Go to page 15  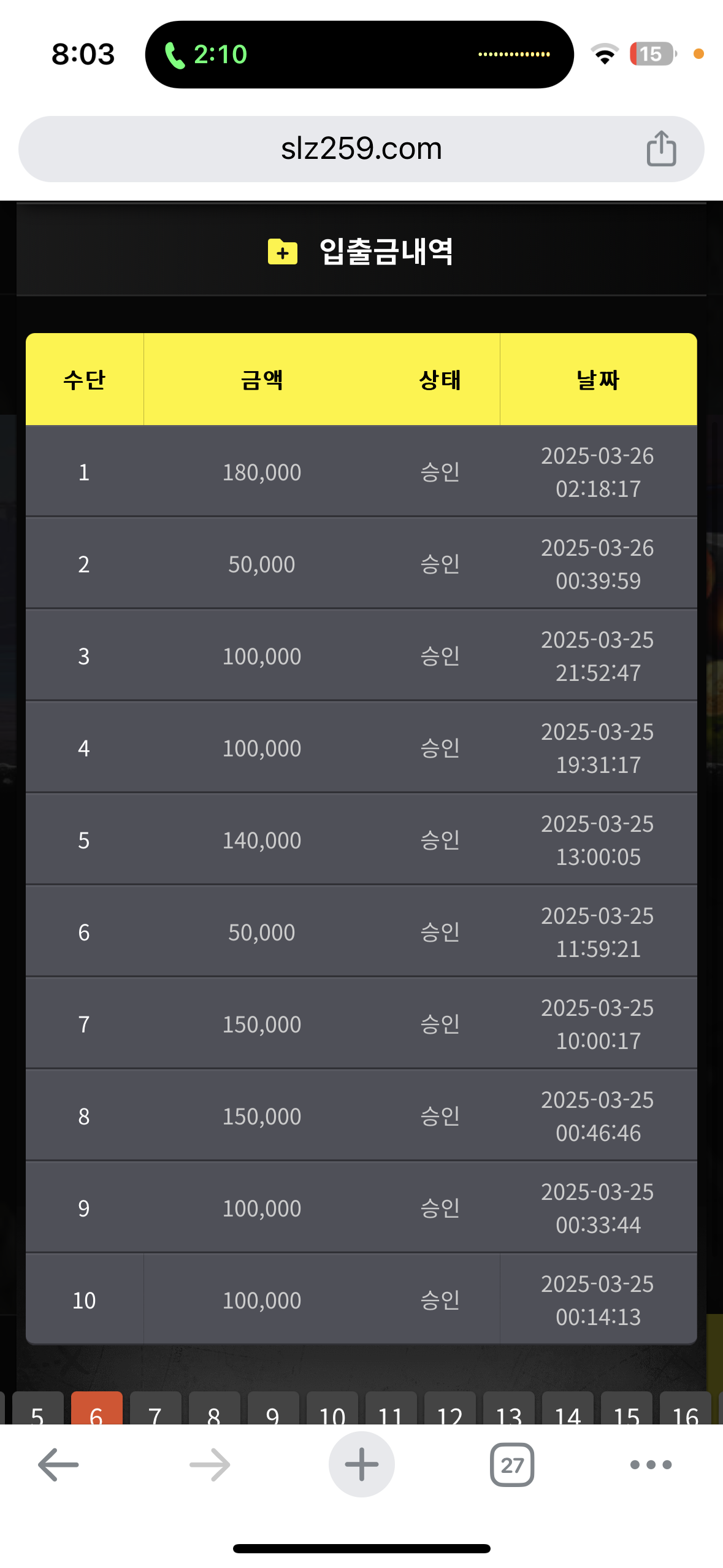tap(626, 1407)
